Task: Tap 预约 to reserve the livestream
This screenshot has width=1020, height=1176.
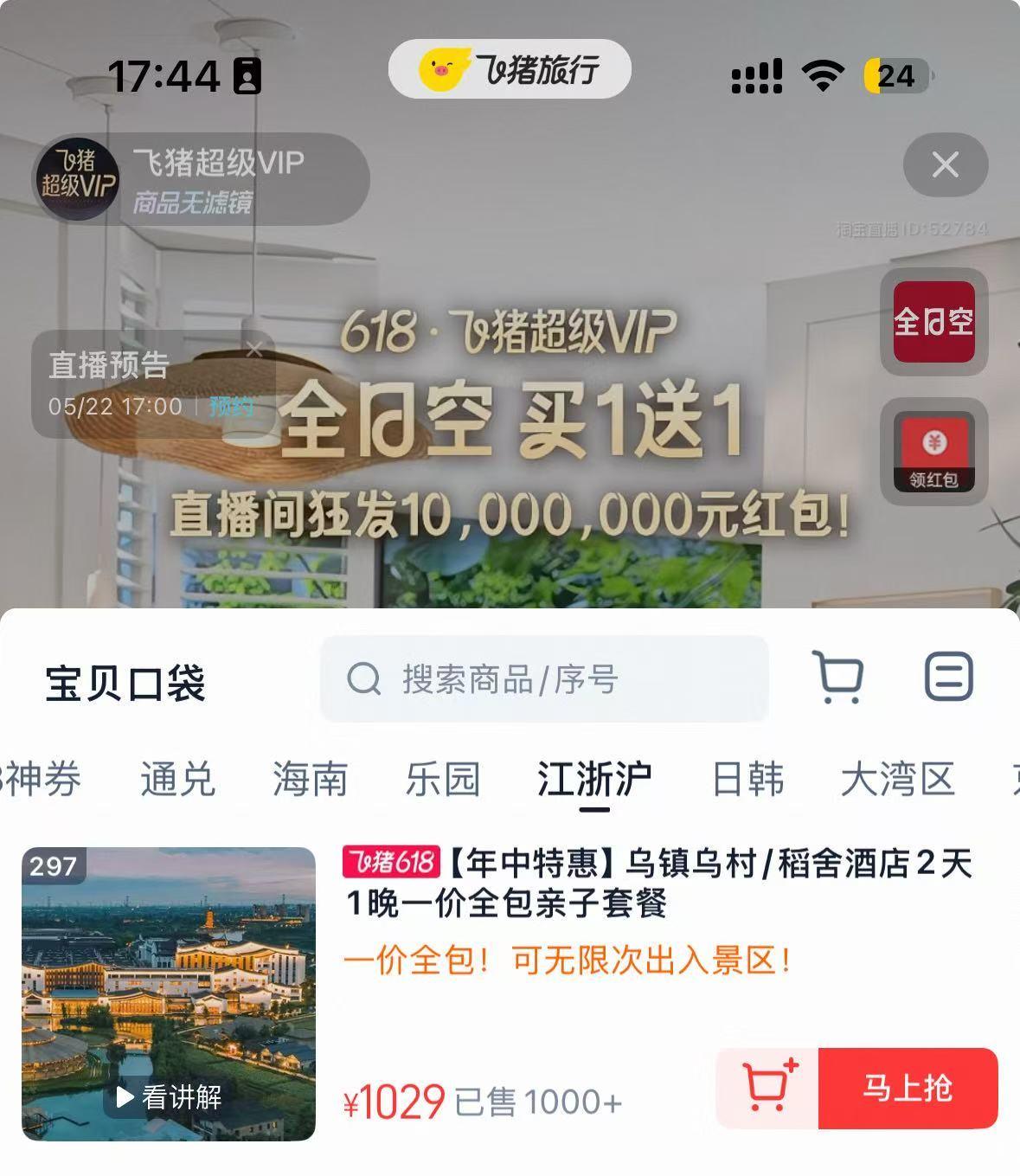Action: click(230, 406)
